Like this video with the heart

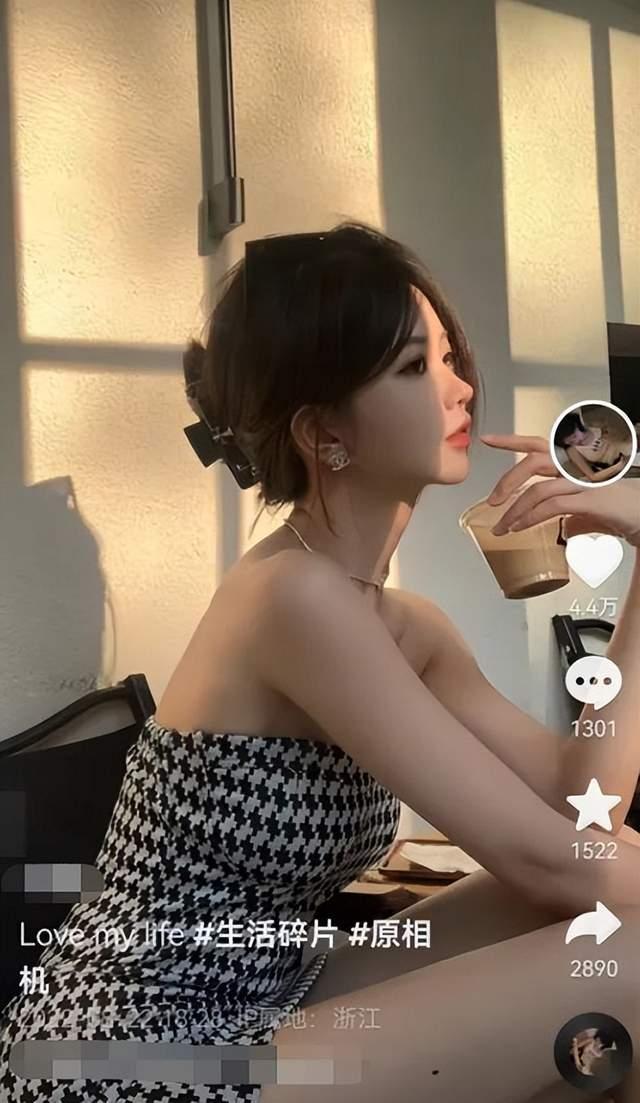[594, 562]
